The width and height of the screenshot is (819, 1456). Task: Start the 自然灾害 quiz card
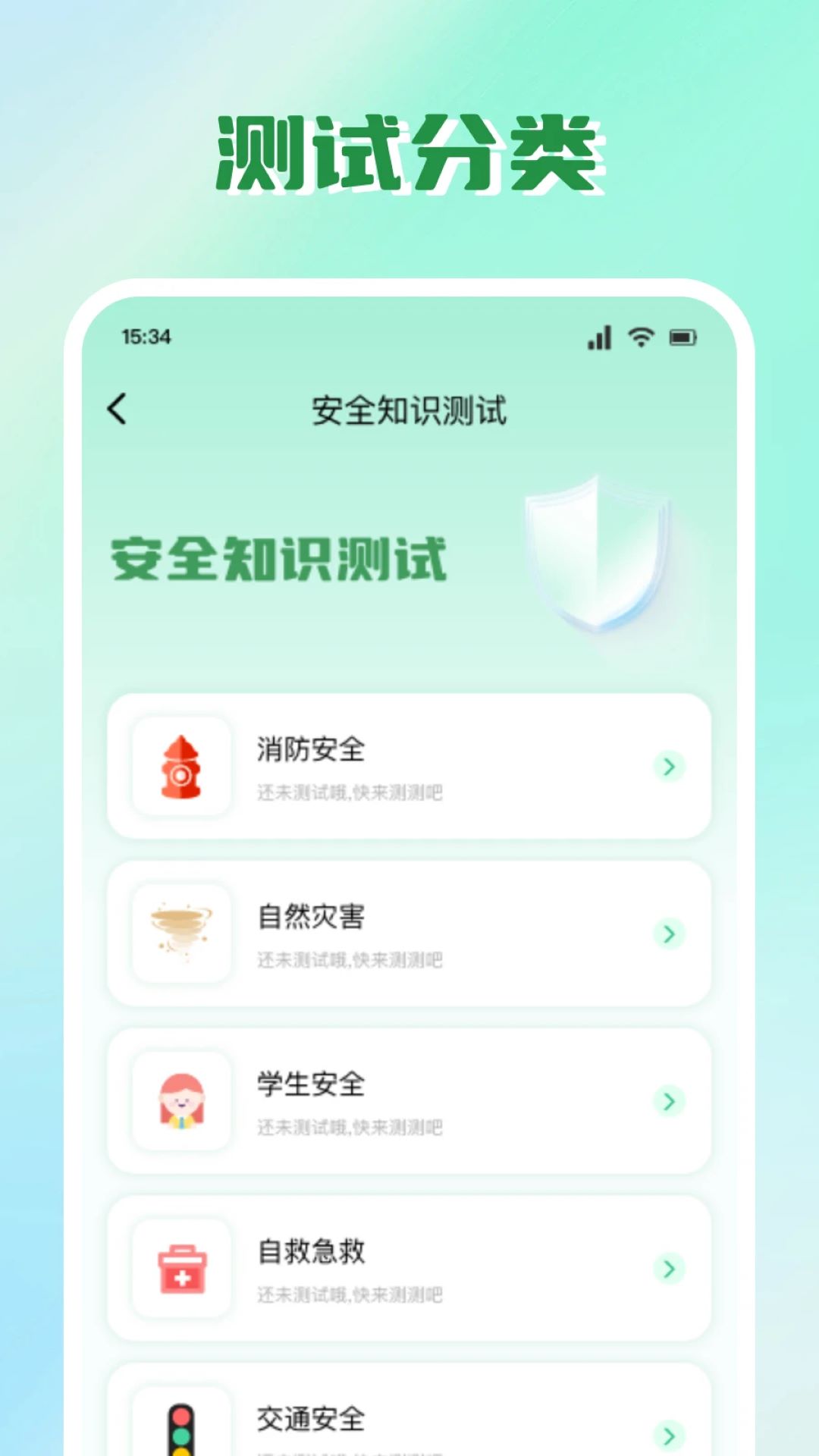tap(409, 934)
